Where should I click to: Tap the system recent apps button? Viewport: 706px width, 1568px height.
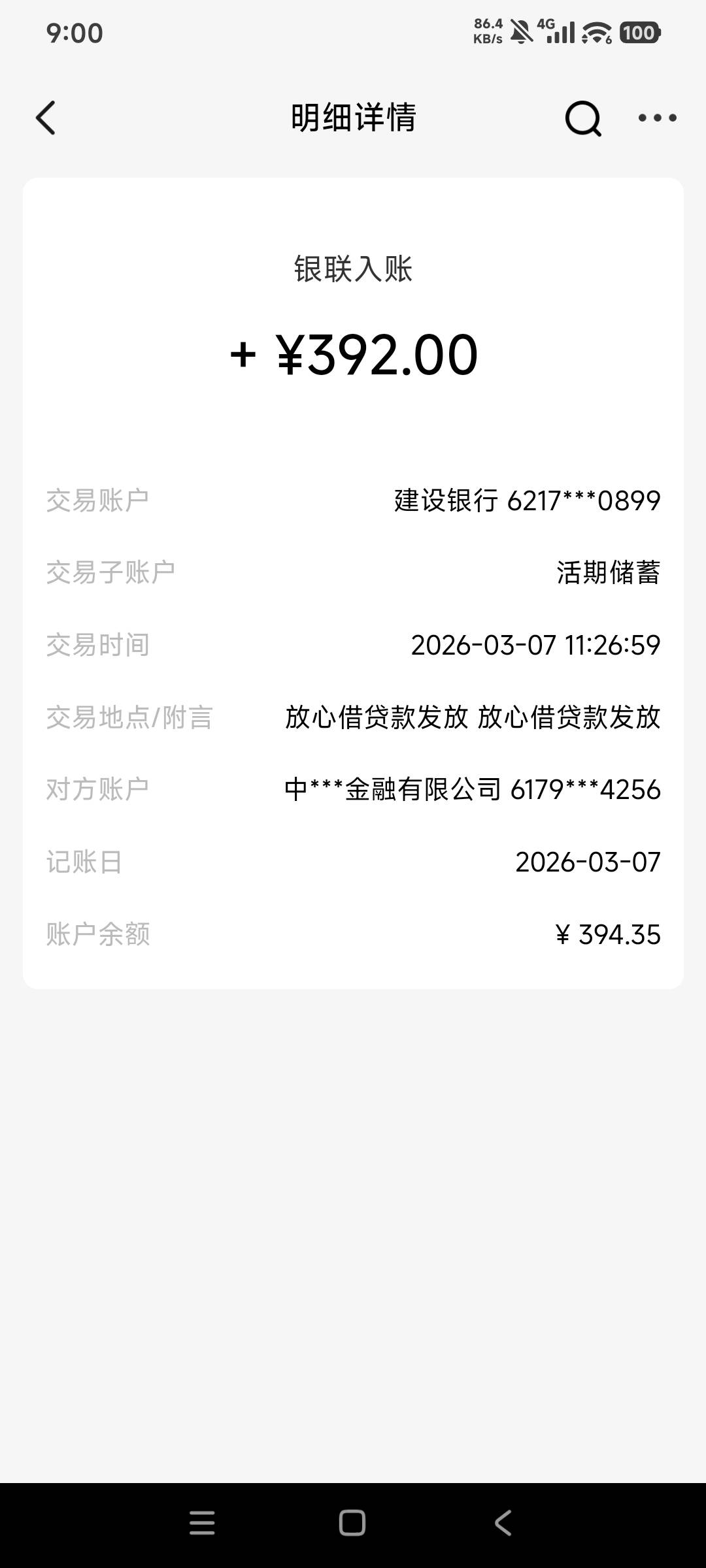point(202,1523)
